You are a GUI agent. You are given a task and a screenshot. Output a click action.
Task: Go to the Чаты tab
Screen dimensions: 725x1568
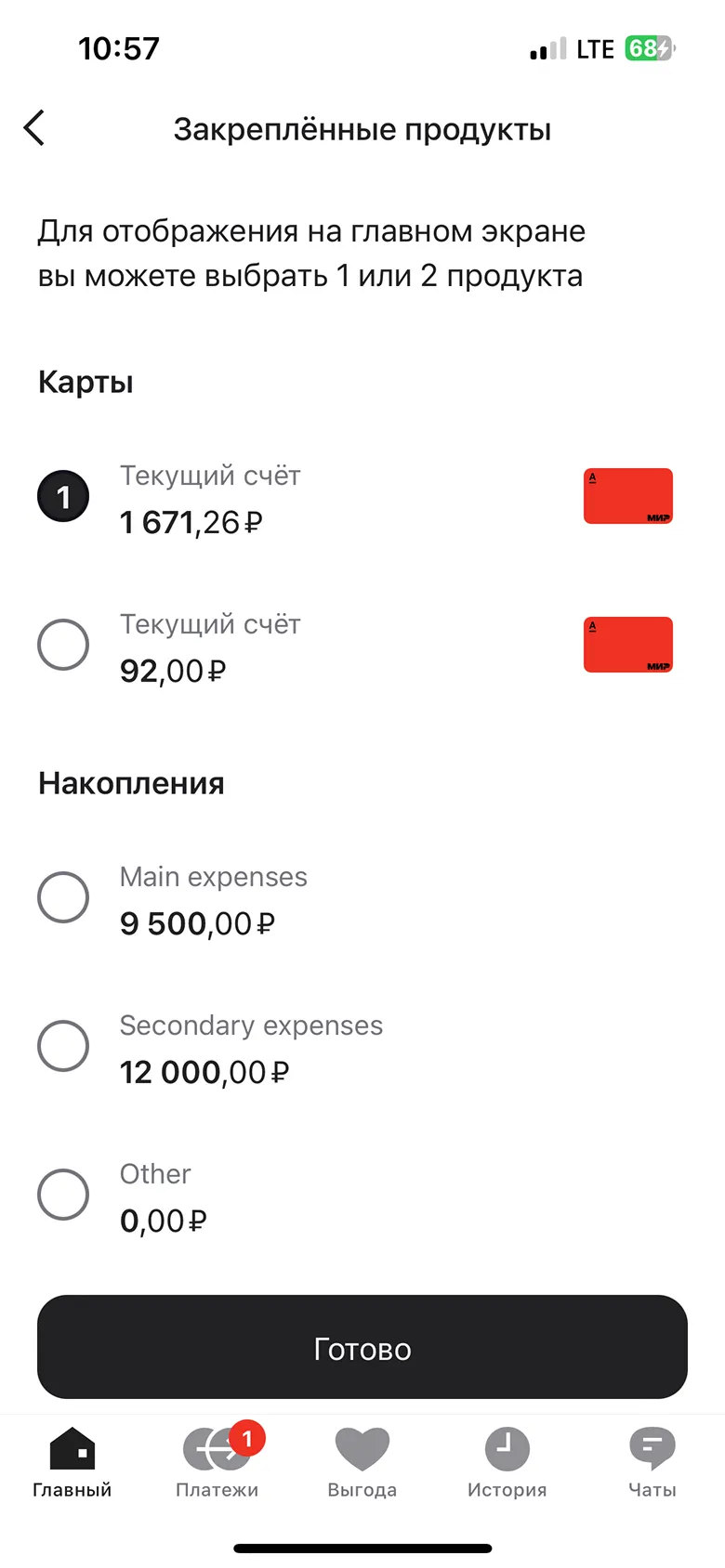tap(652, 1463)
